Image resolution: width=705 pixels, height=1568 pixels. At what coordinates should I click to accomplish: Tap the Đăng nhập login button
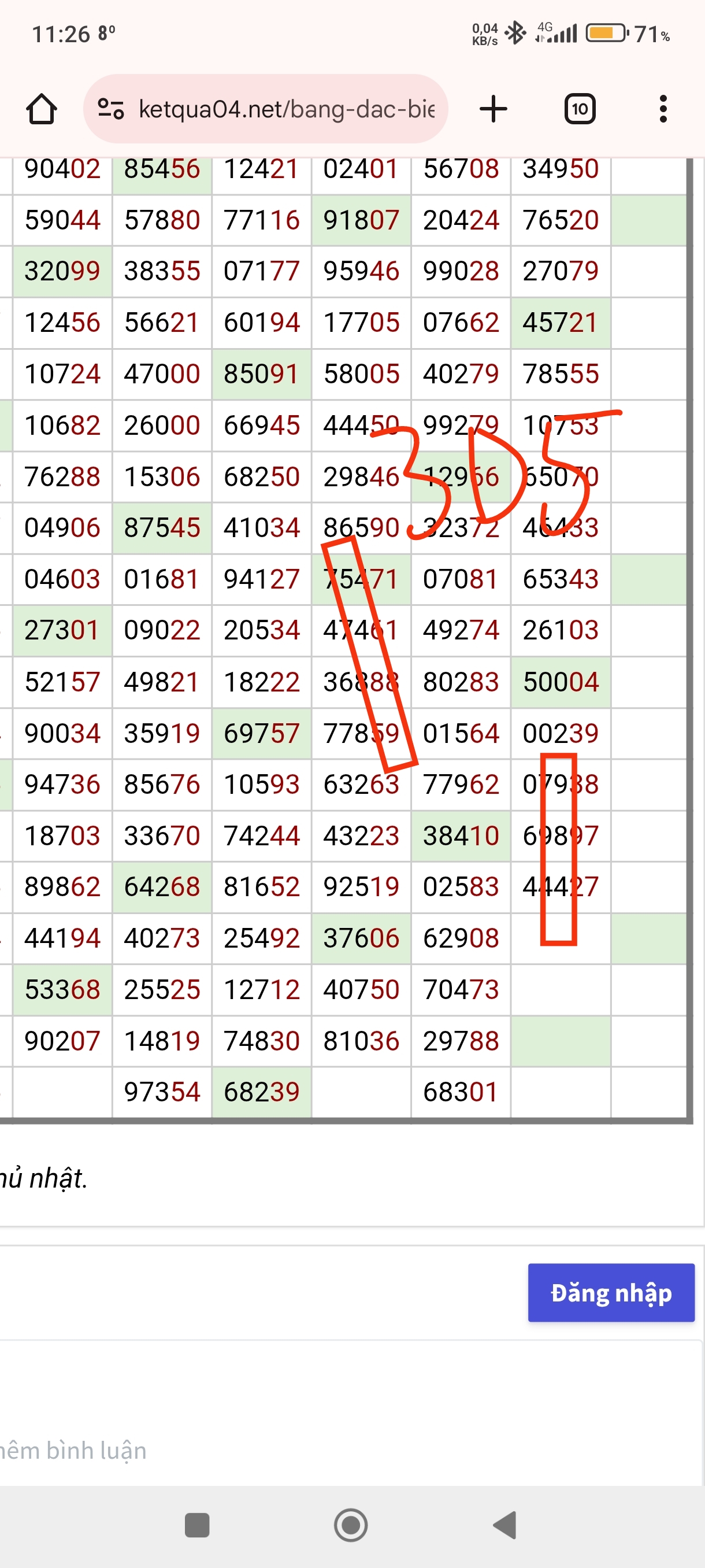click(x=611, y=1292)
